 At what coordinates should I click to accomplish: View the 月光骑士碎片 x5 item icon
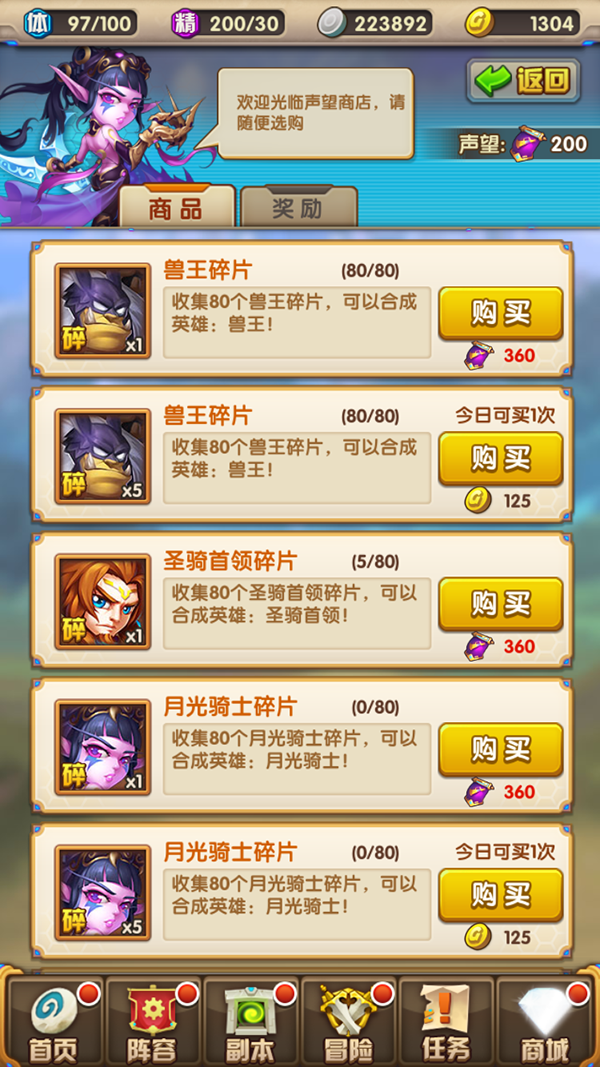coord(102,893)
